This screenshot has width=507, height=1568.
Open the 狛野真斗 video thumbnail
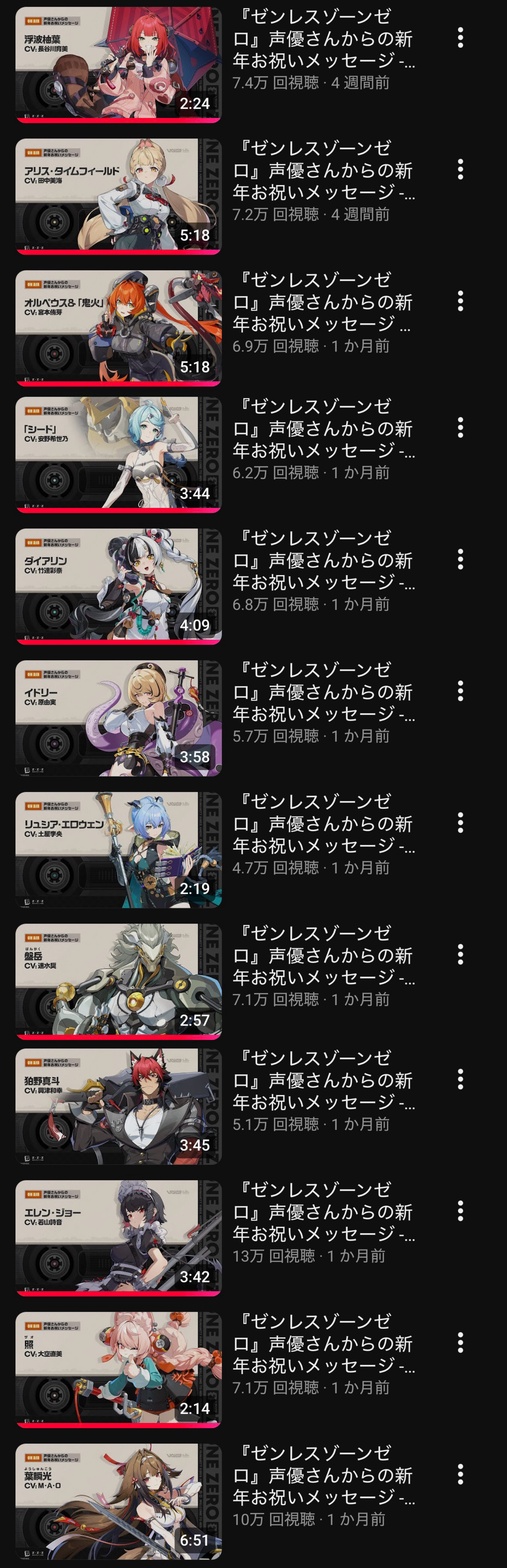[119, 1106]
